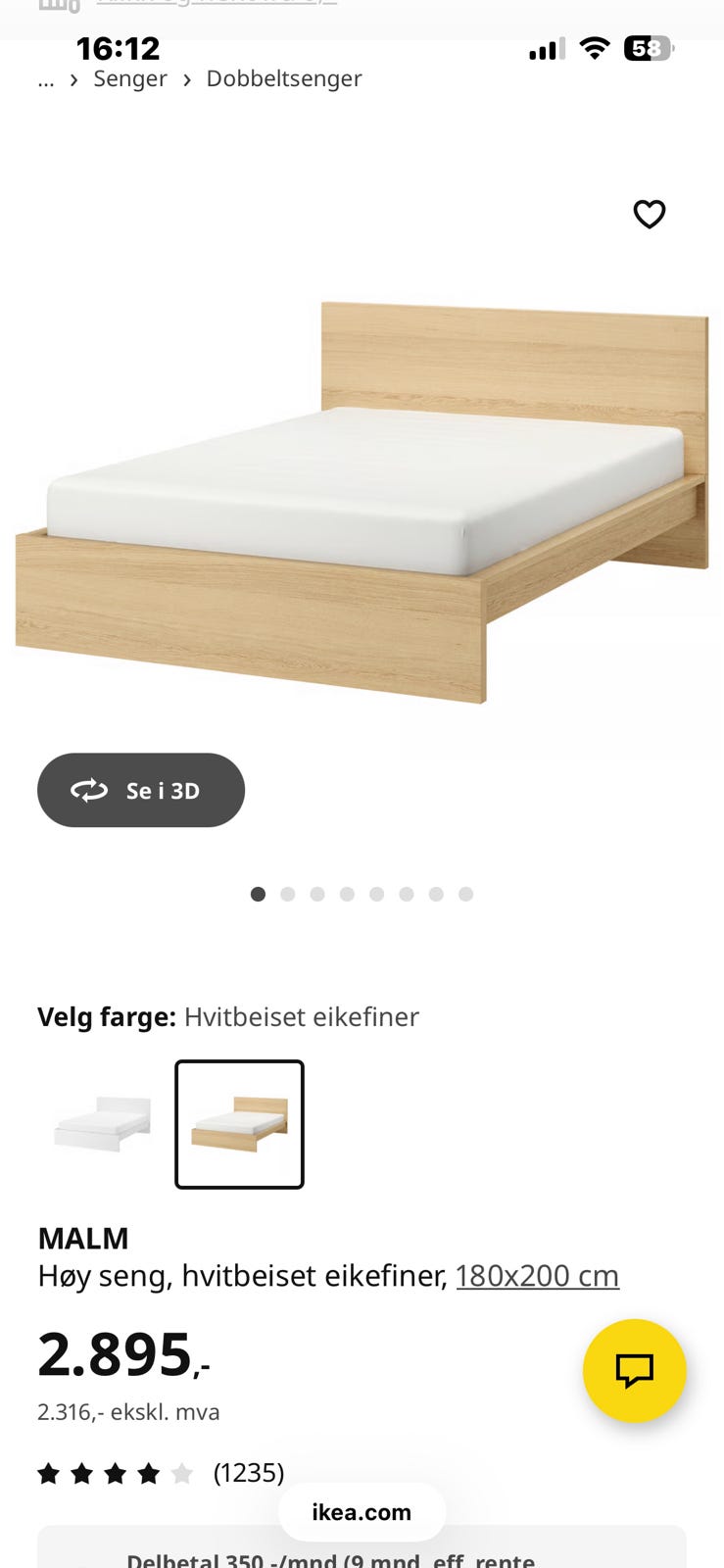Open the chat via yellow bubble icon
724x1568 pixels.
pyautogui.click(x=635, y=1371)
